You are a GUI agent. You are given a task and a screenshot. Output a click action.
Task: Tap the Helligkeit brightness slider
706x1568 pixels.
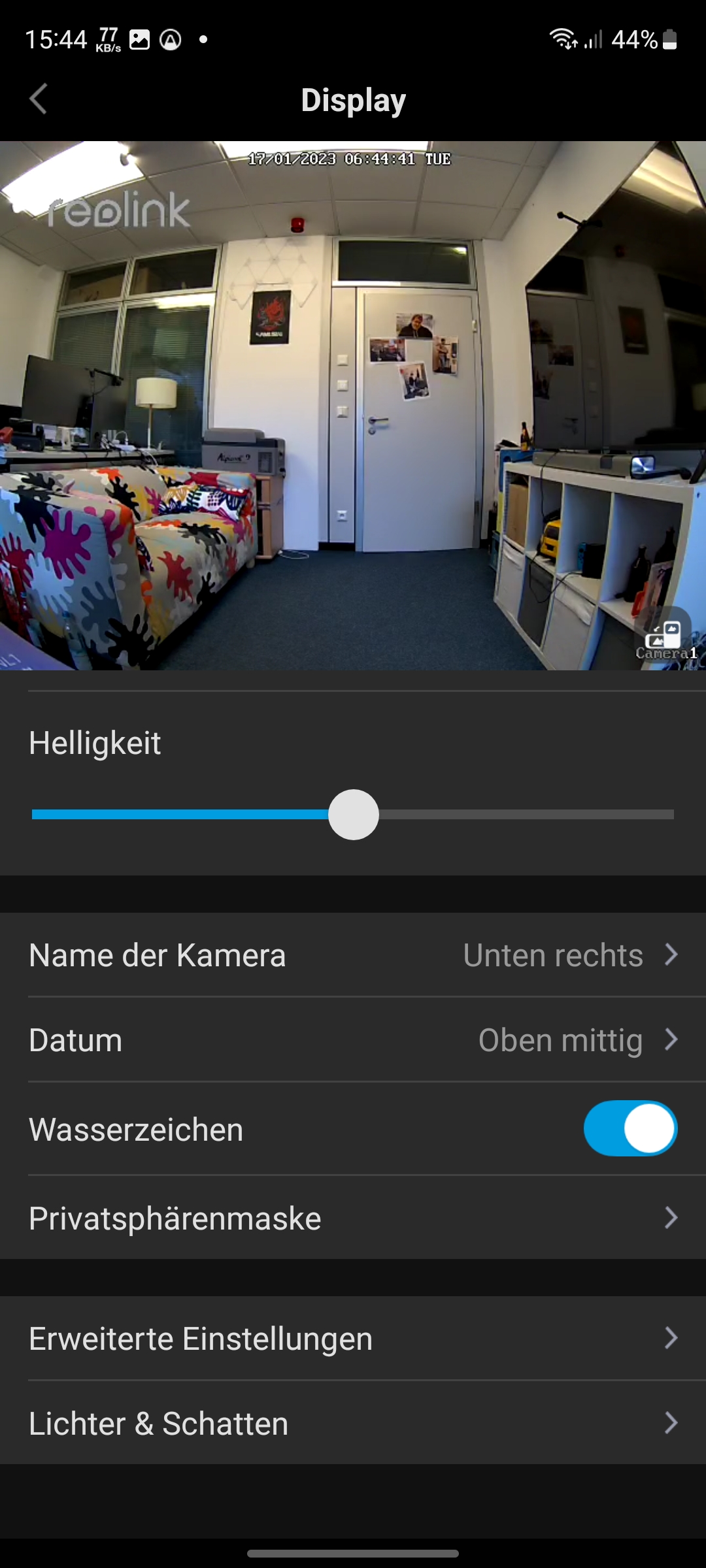click(353, 814)
